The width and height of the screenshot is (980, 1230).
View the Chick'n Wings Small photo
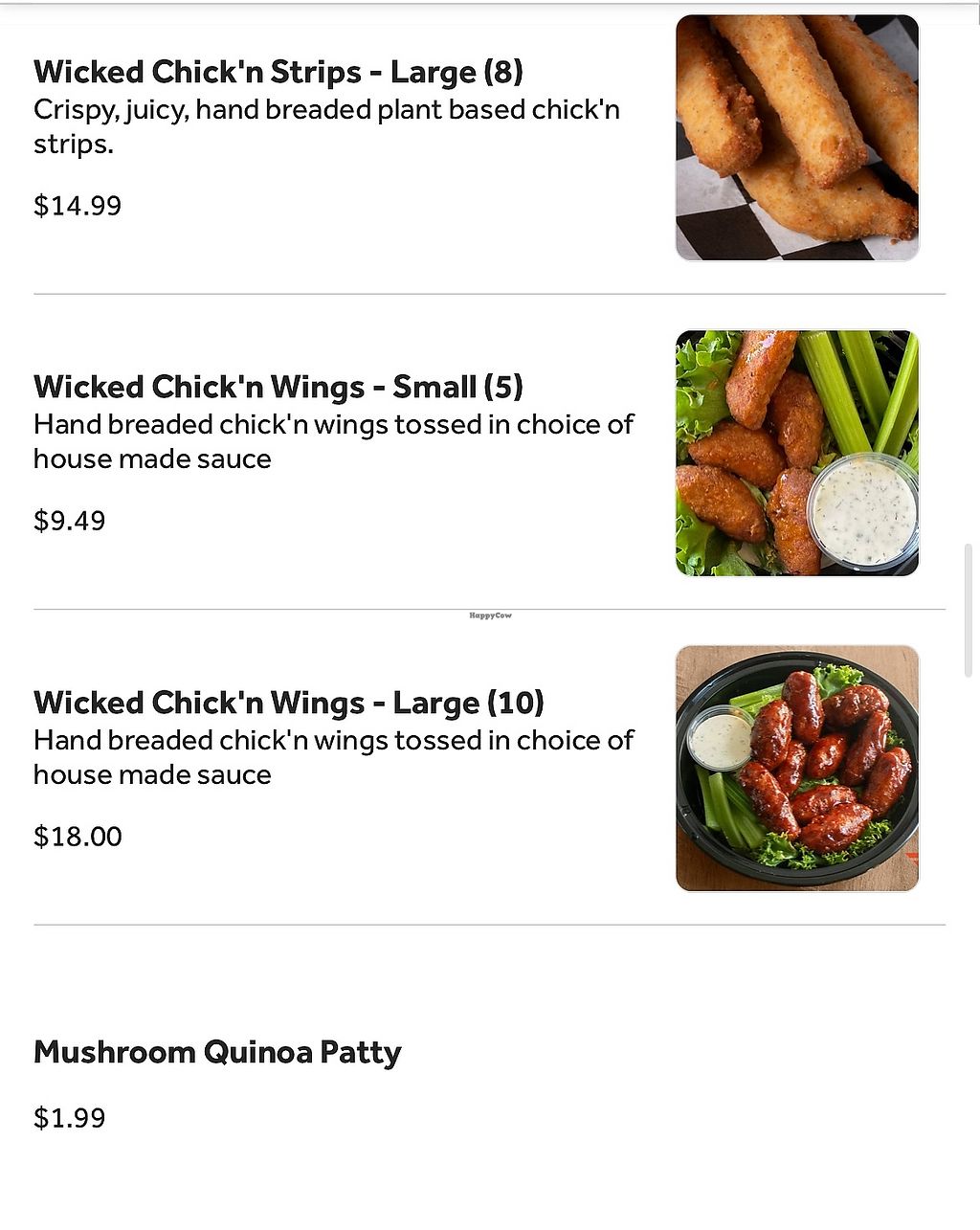[797, 453]
